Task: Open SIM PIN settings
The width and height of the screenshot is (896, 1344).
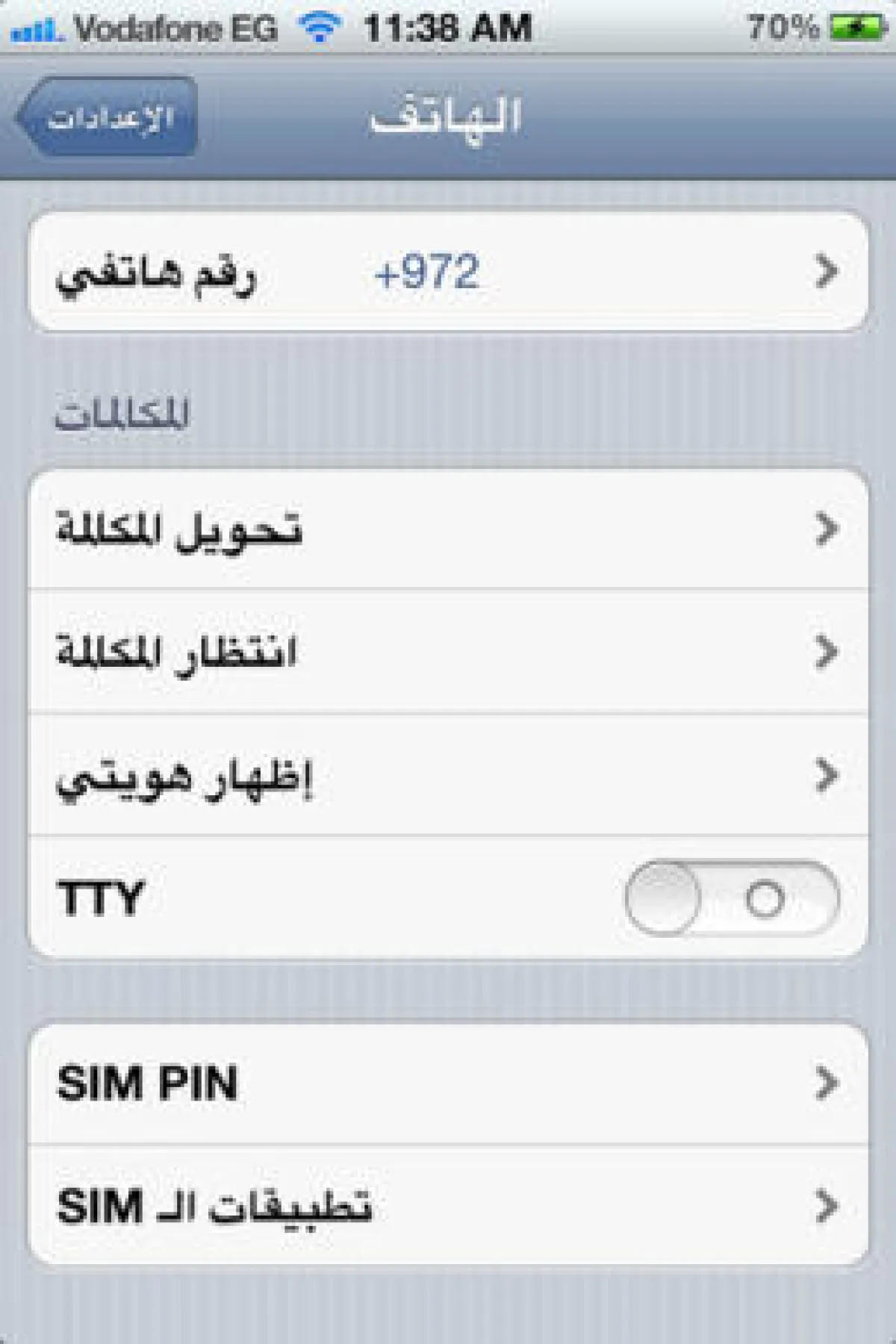Action: pyautogui.click(x=448, y=1083)
